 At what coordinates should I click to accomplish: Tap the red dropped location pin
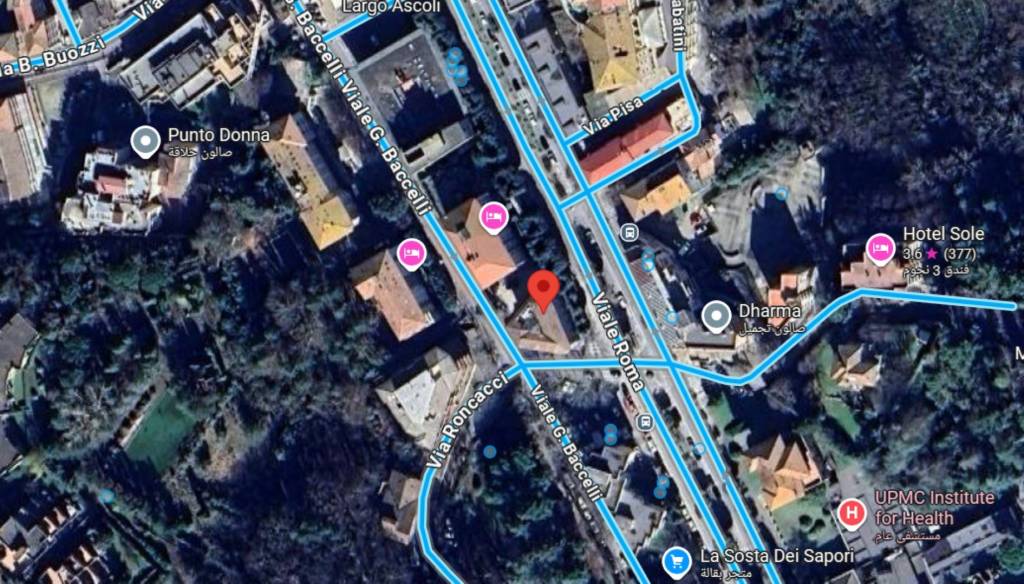tap(543, 290)
